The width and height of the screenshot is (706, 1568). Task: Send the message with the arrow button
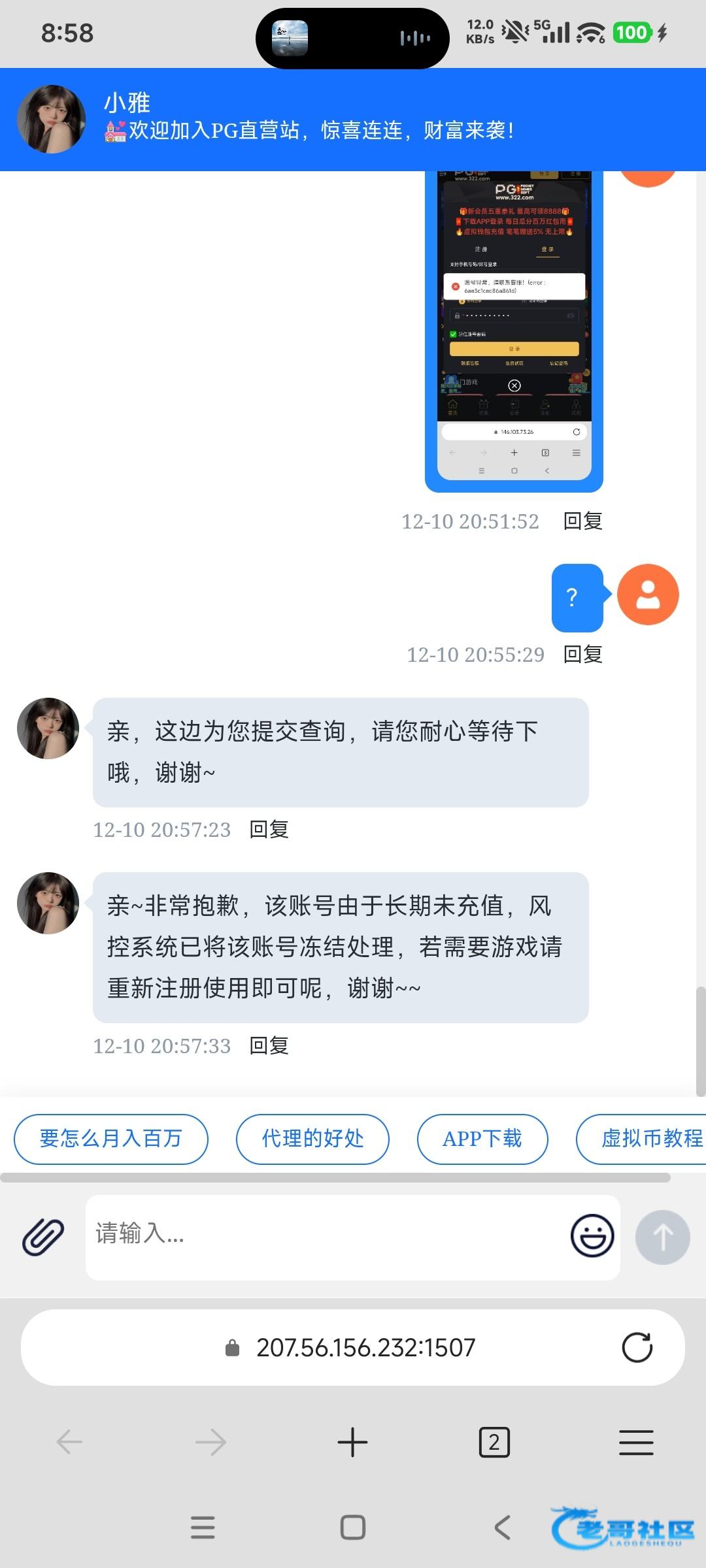pyautogui.click(x=663, y=1237)
